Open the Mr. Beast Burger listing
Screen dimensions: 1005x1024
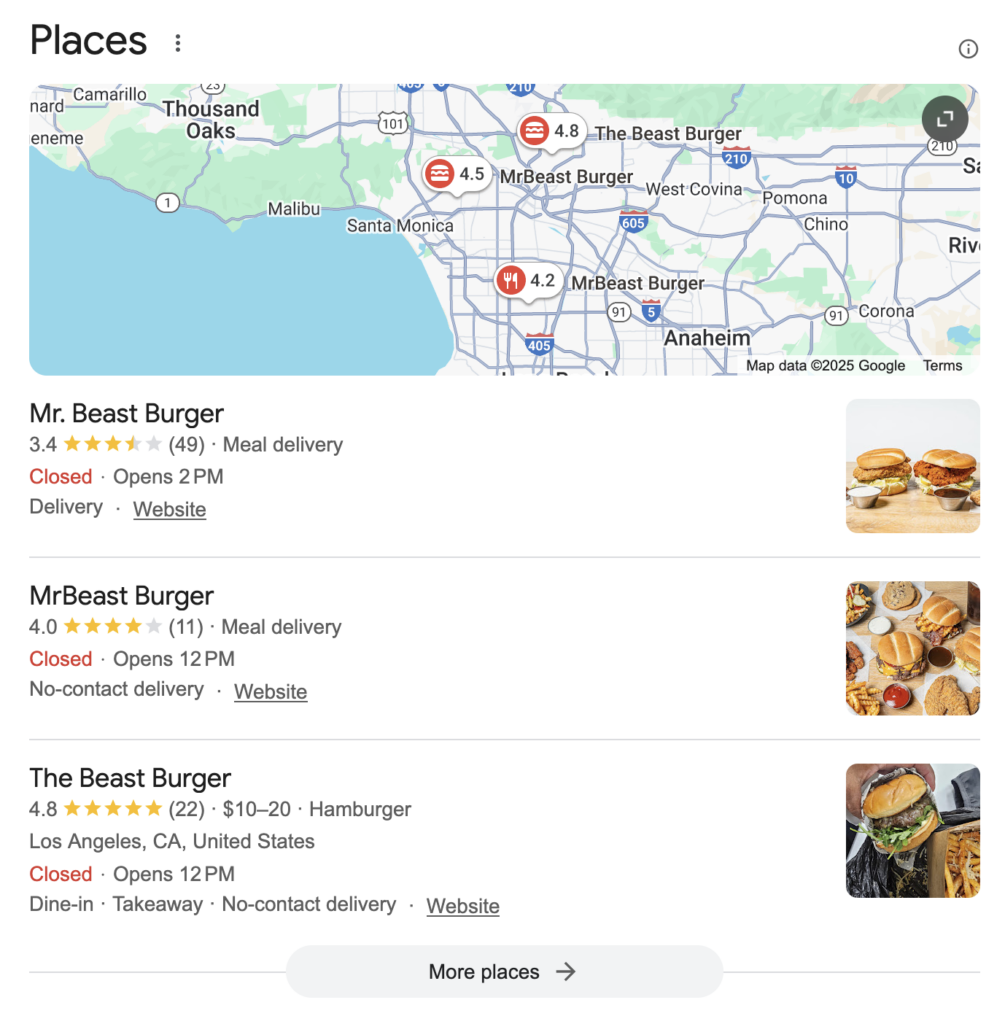coord(127,413)
